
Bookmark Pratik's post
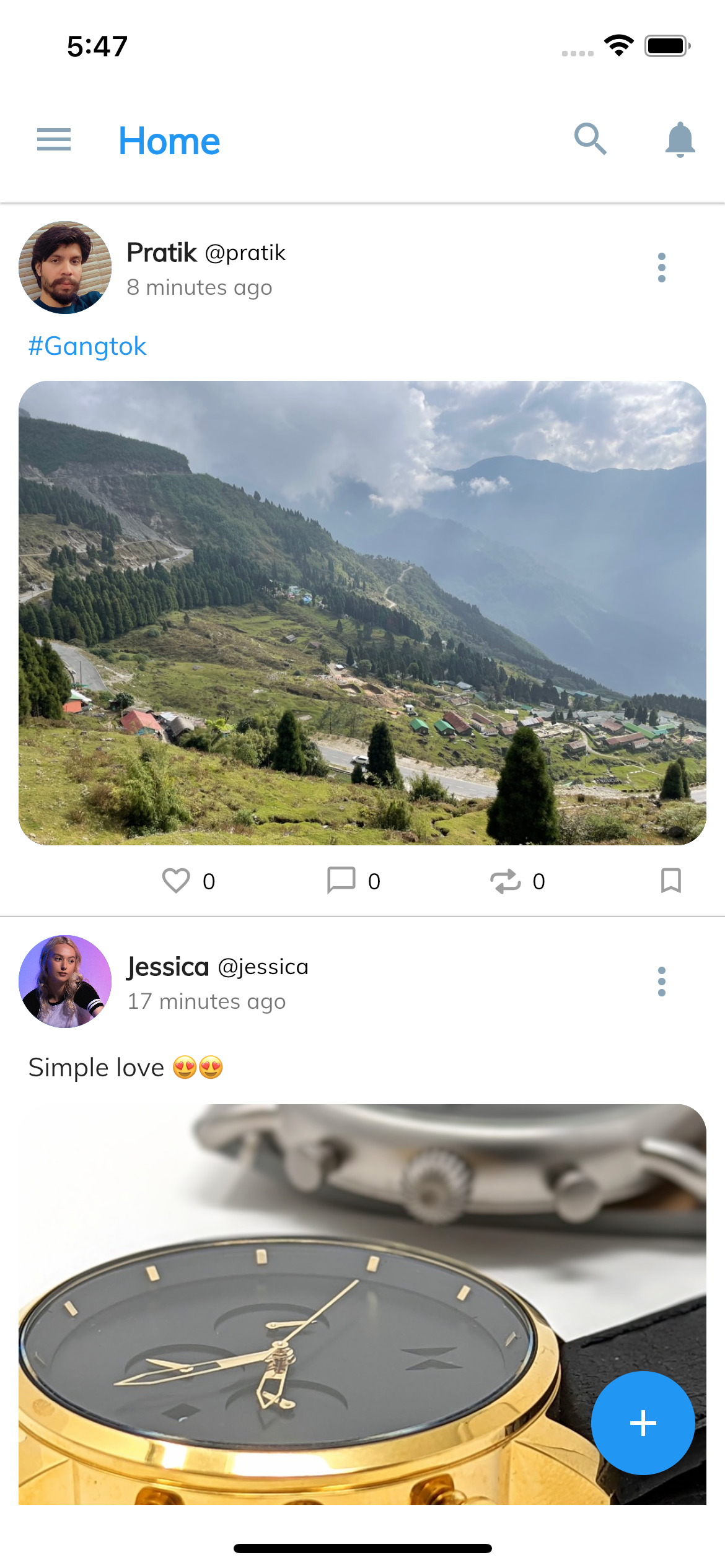point(670,881)
